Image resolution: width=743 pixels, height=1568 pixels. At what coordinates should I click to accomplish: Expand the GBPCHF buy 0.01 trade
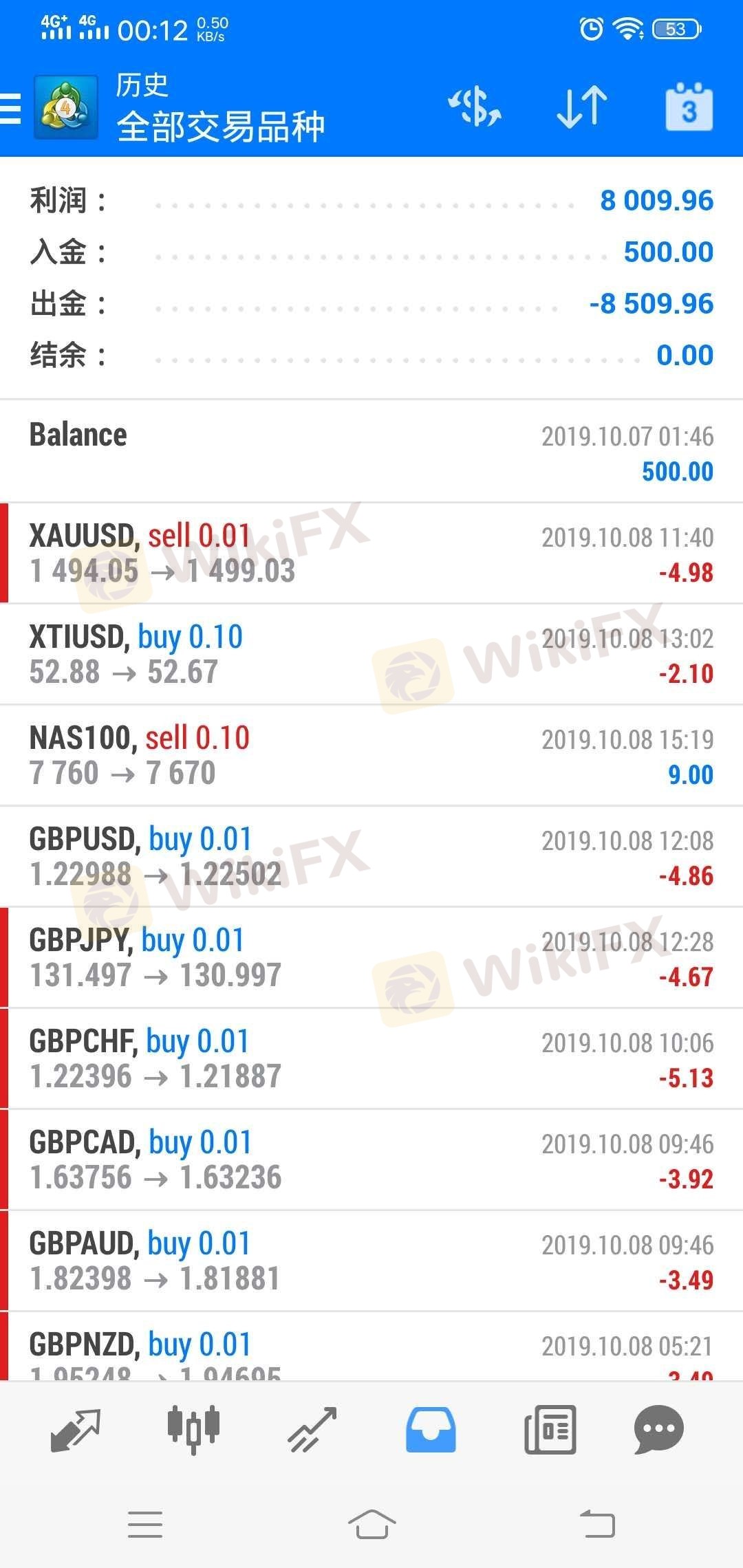point(371,1059)
